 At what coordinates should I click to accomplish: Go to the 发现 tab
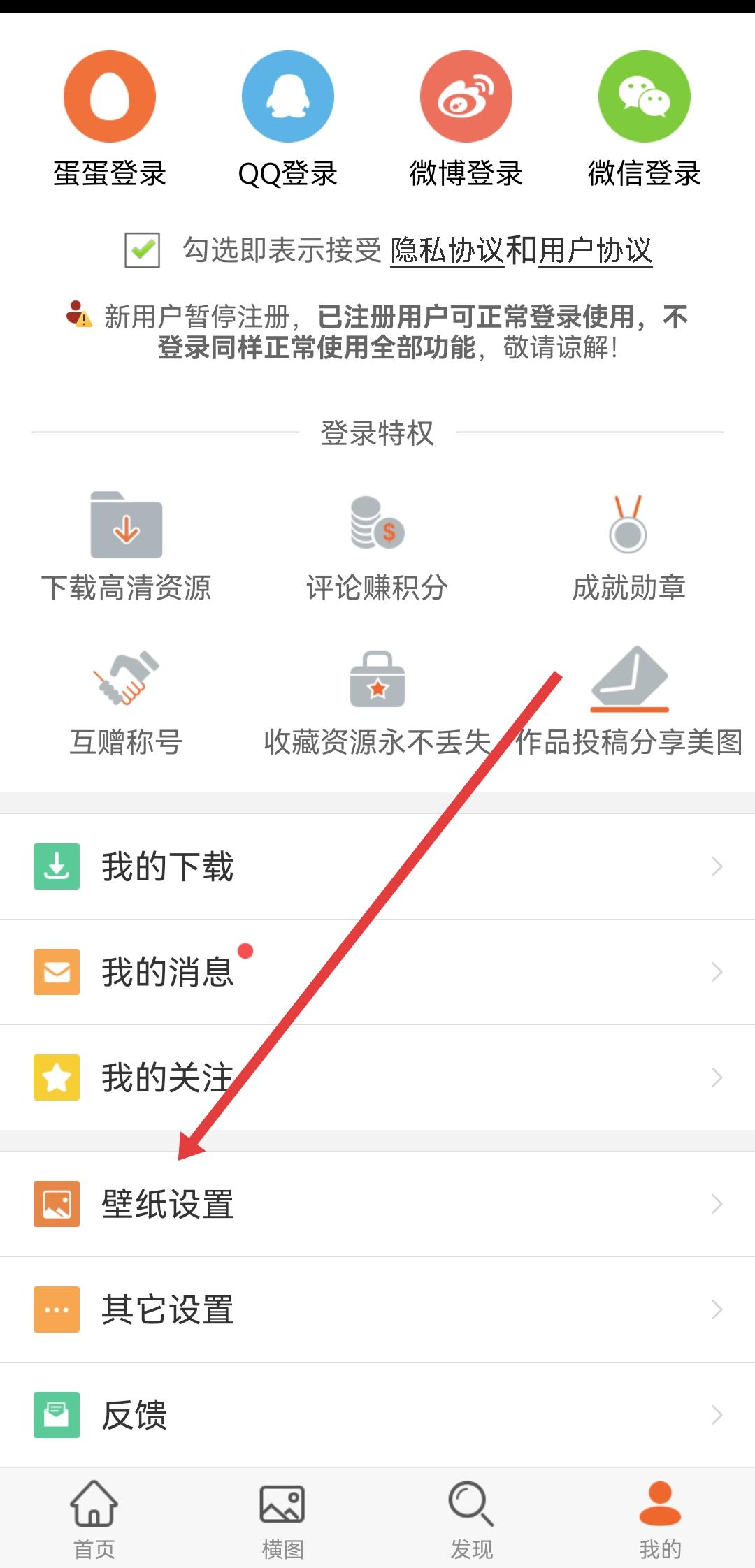click(x=471, y=1518)
